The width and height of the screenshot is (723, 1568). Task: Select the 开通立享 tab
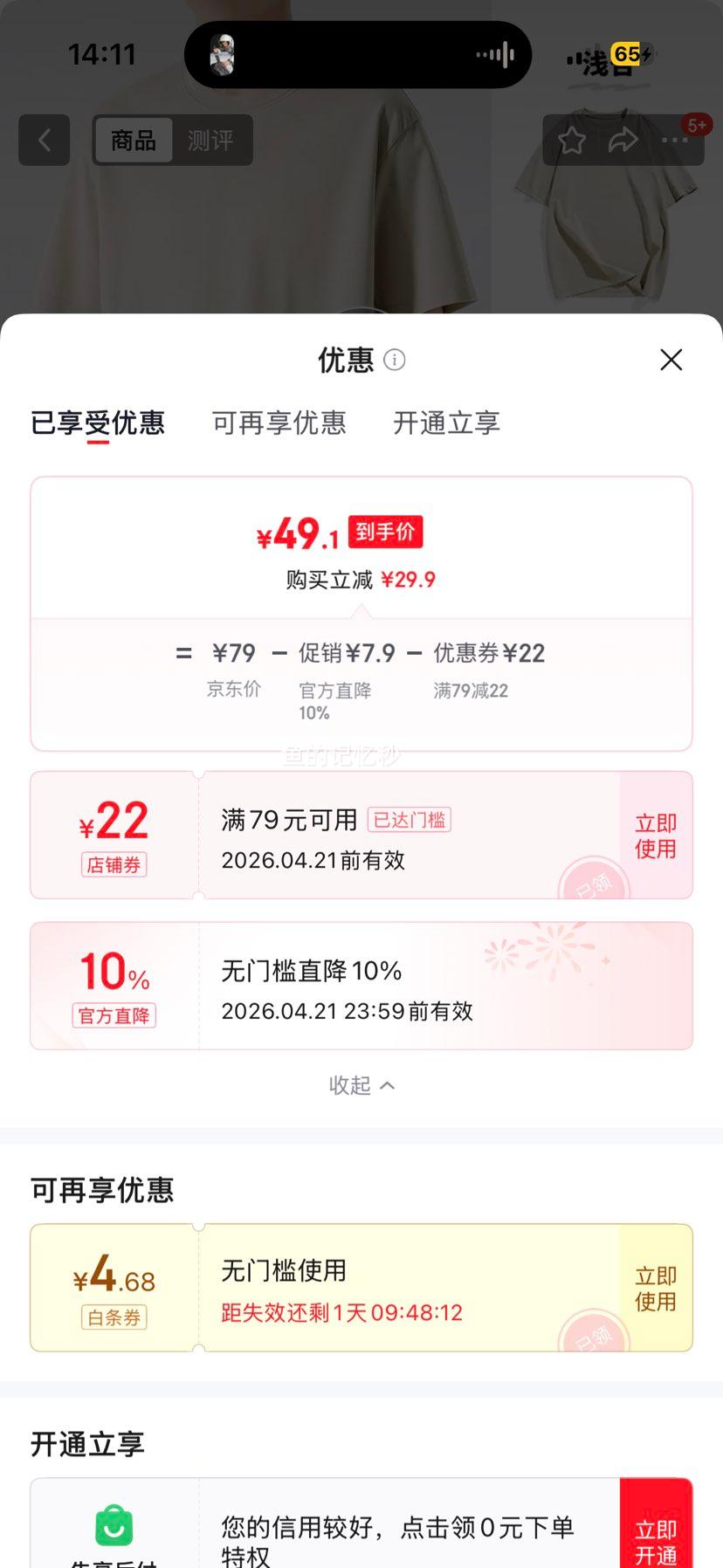[445, 423]
